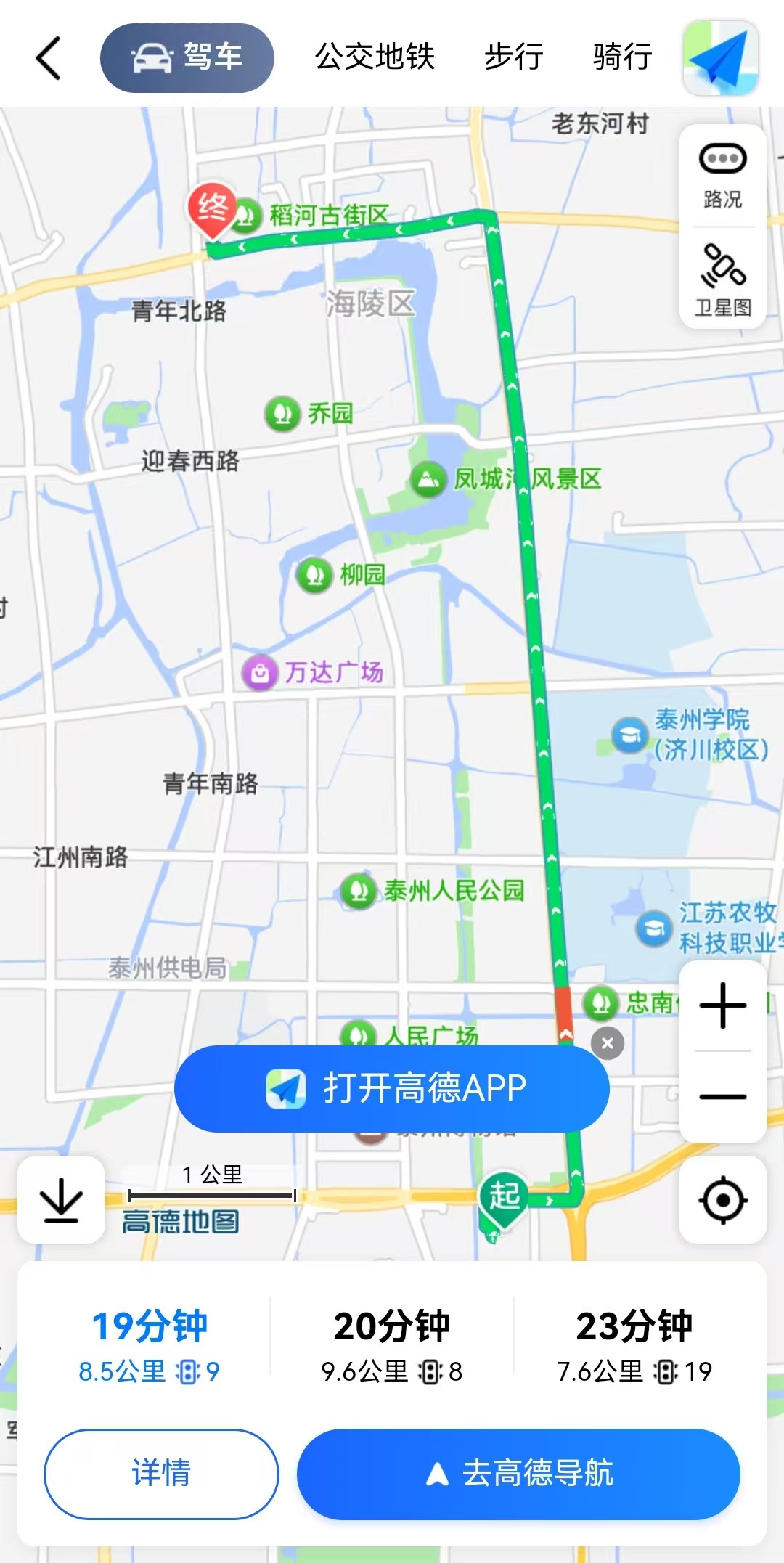This screenshot has width=784, height=1563.
Task: Tap the download arrow icon
Action: 61,1200
